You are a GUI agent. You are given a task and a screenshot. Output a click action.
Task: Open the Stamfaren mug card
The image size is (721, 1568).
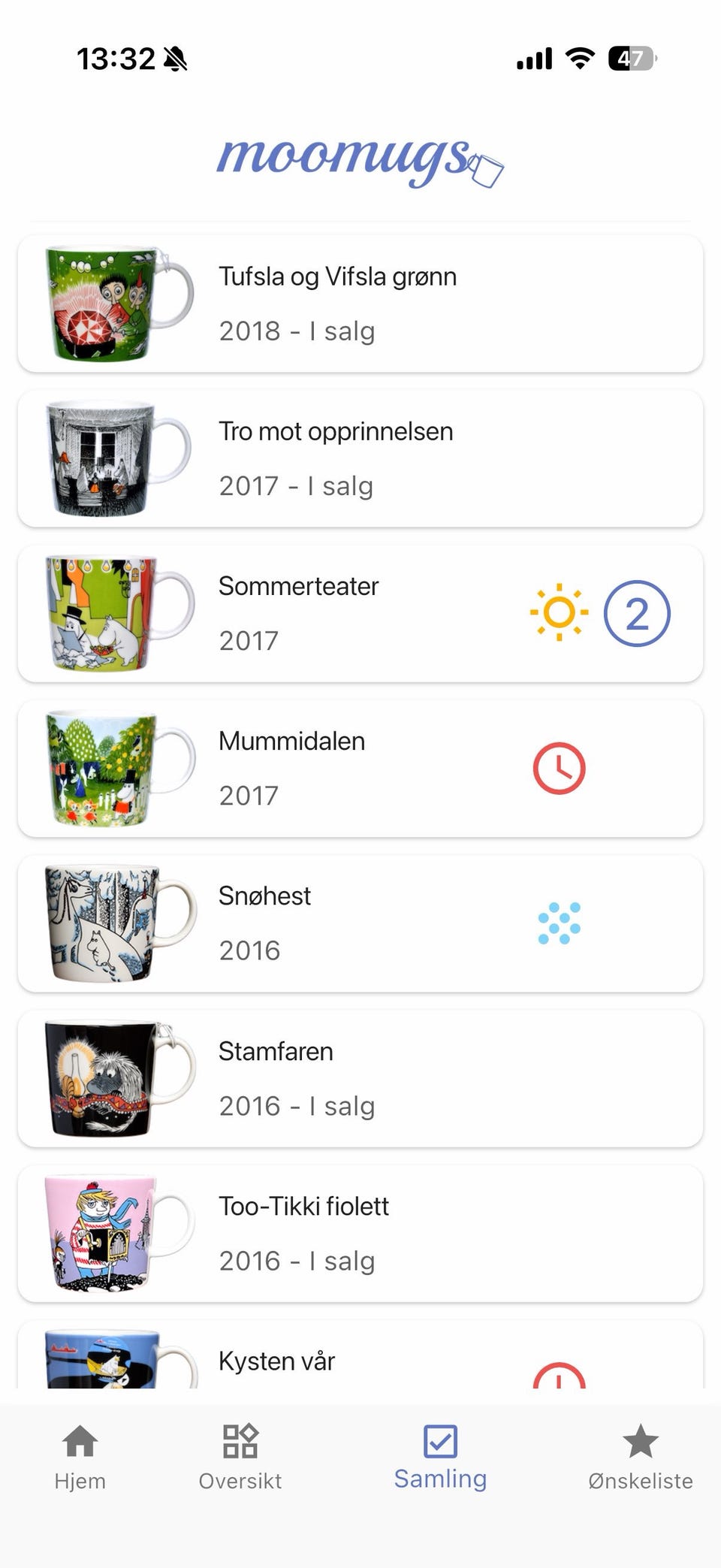[x=360, y=1078]
